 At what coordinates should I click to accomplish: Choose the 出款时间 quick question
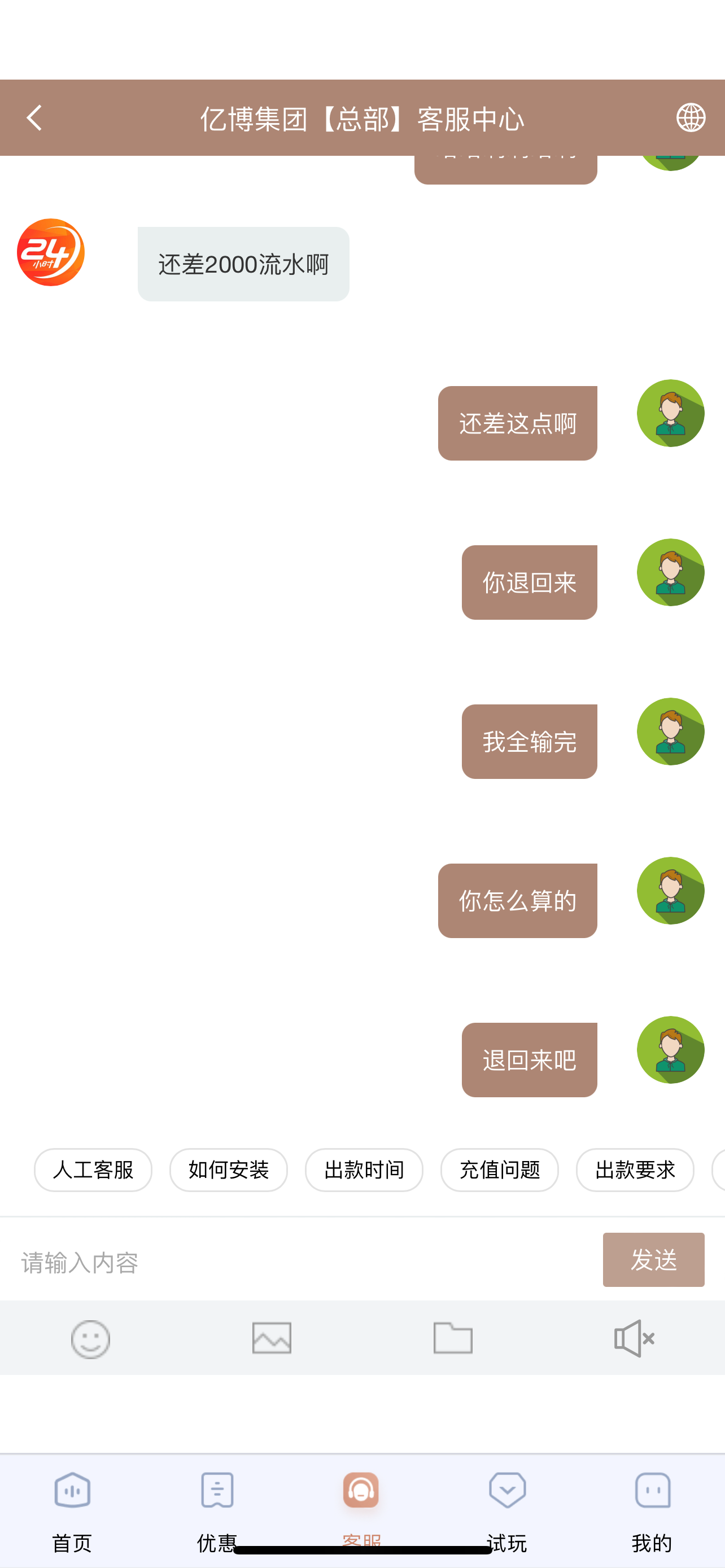(364, 1170)
